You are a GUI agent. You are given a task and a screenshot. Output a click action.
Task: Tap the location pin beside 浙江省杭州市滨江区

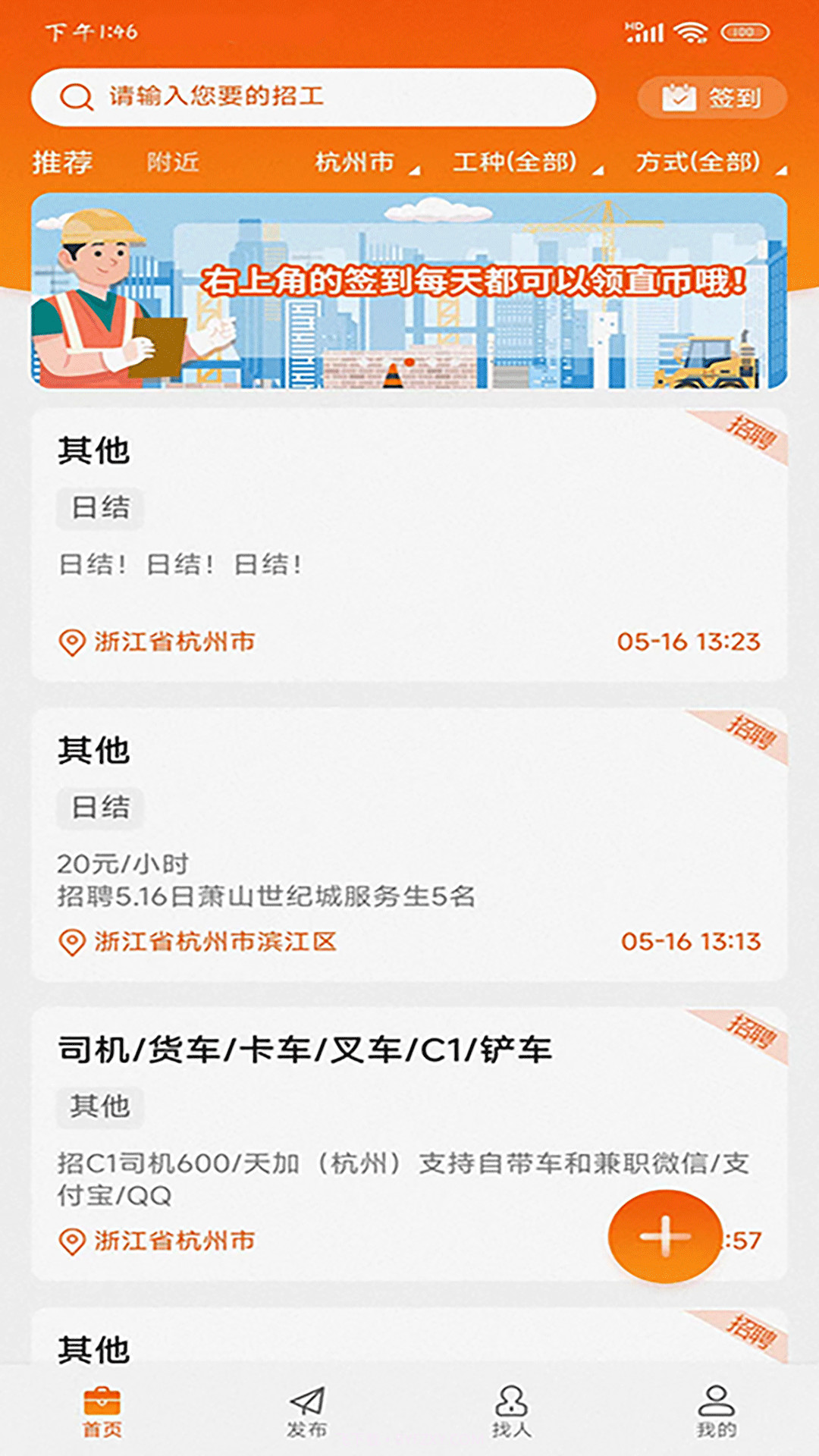pyautogui.click(x=71, y=941)
